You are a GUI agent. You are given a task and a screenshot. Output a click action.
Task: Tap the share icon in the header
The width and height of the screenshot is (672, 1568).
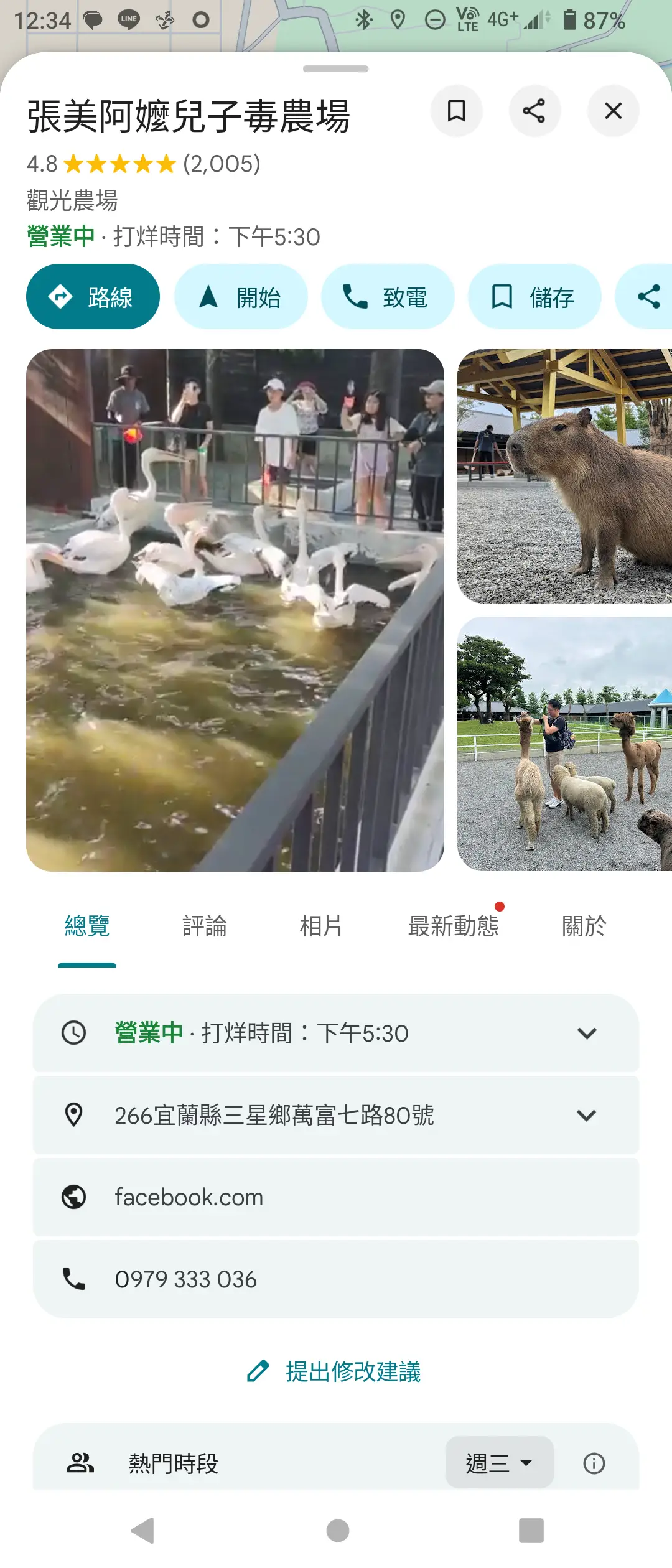pyautogui.click(x=534, y=111)
